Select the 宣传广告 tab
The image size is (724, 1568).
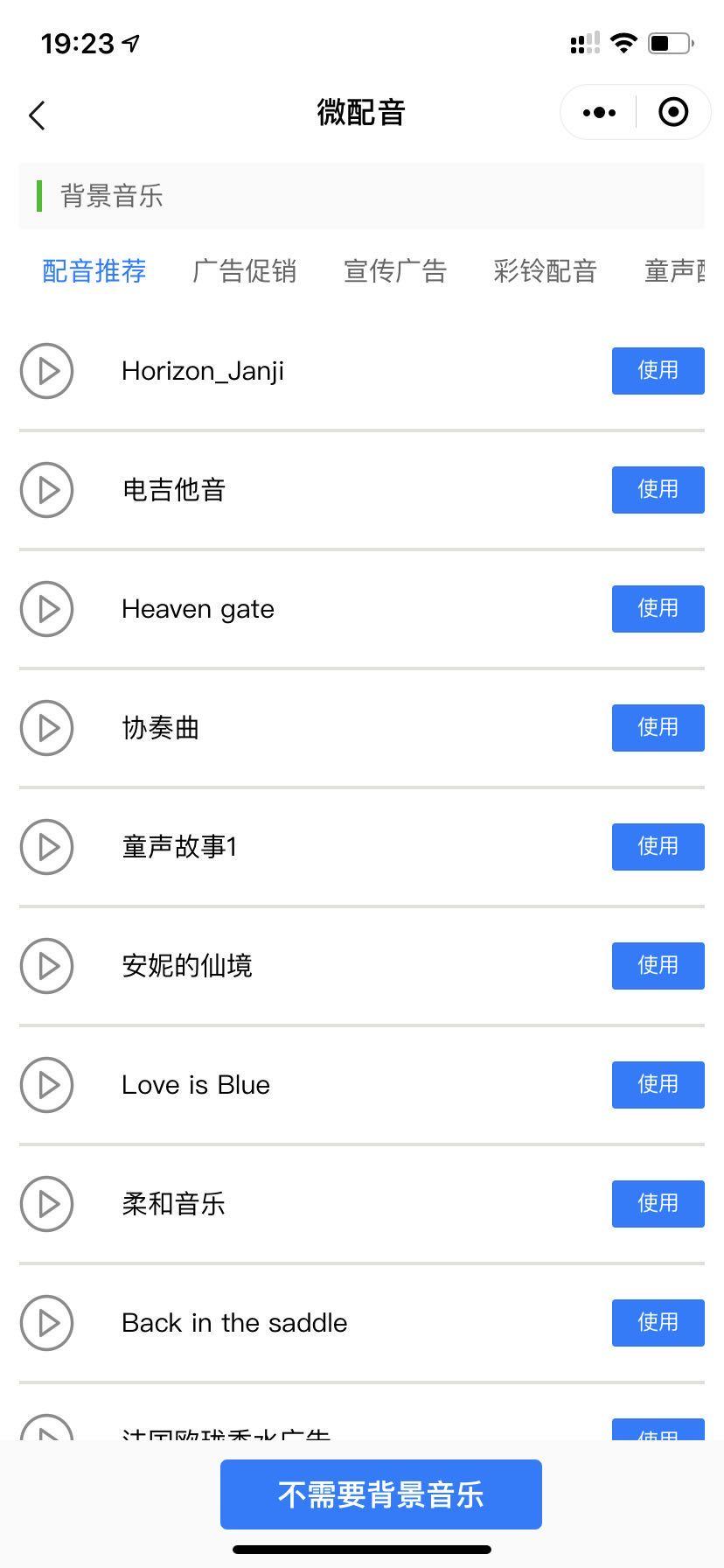pyautogui.click(x=394, y=271)
